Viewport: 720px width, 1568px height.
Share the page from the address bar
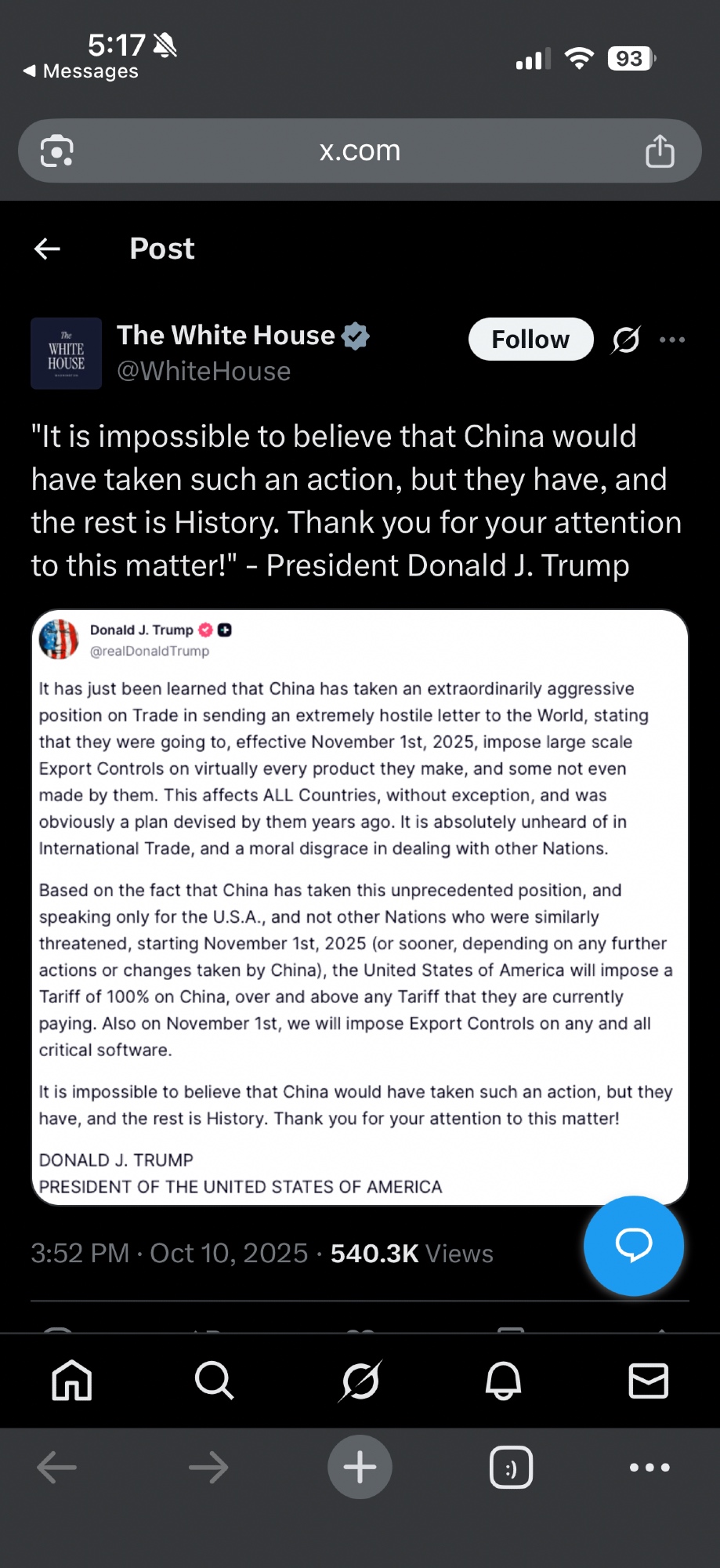[660, 151]
